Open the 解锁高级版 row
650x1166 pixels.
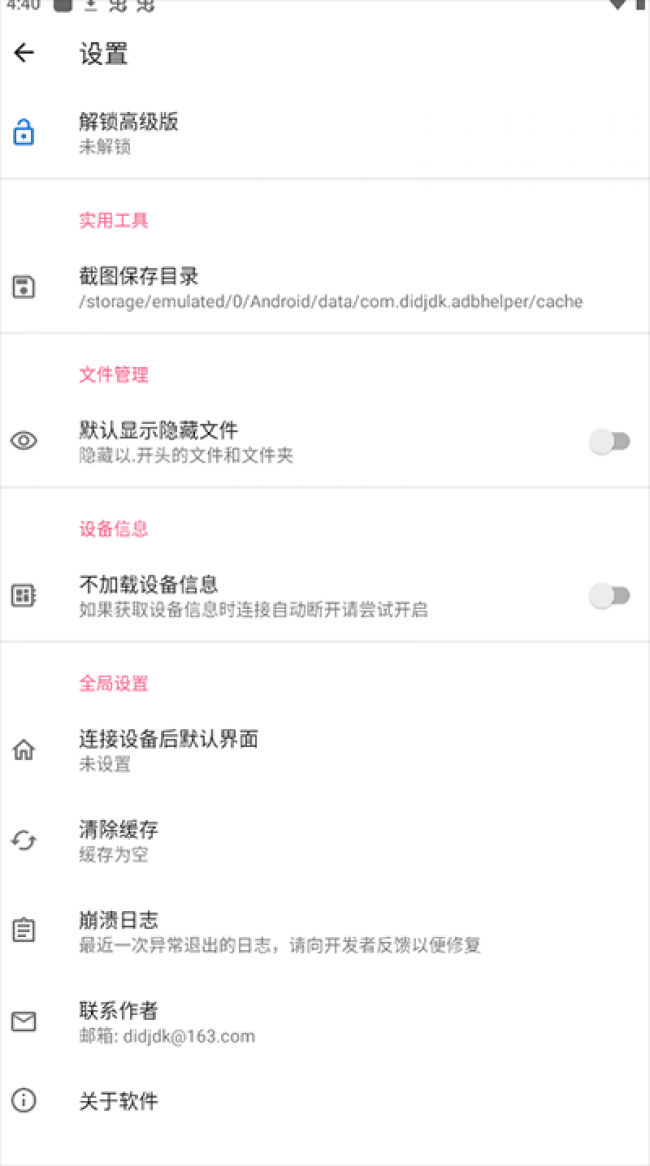(x=325, y=132)
